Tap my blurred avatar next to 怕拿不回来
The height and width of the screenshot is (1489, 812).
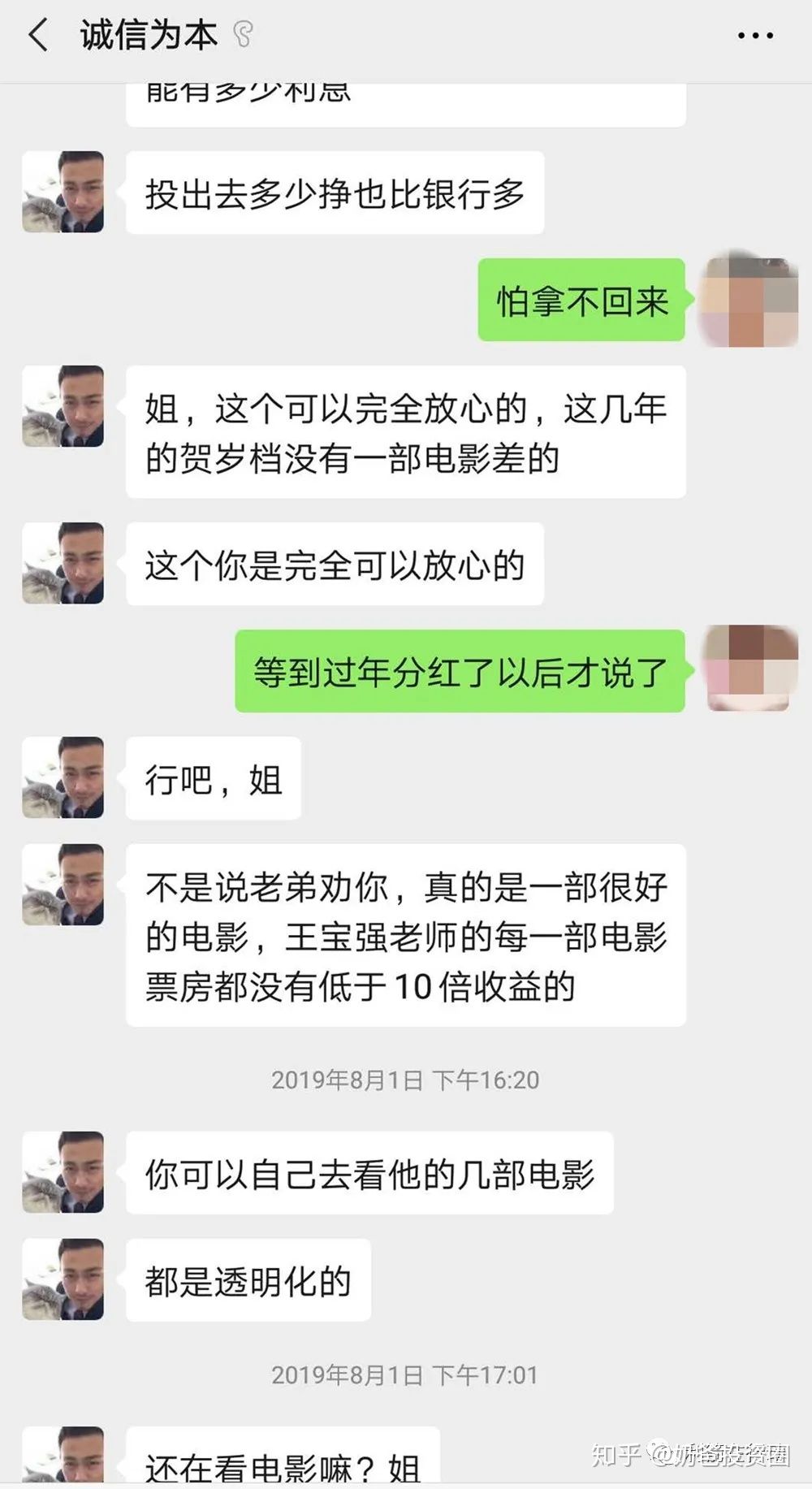[749, 301]
